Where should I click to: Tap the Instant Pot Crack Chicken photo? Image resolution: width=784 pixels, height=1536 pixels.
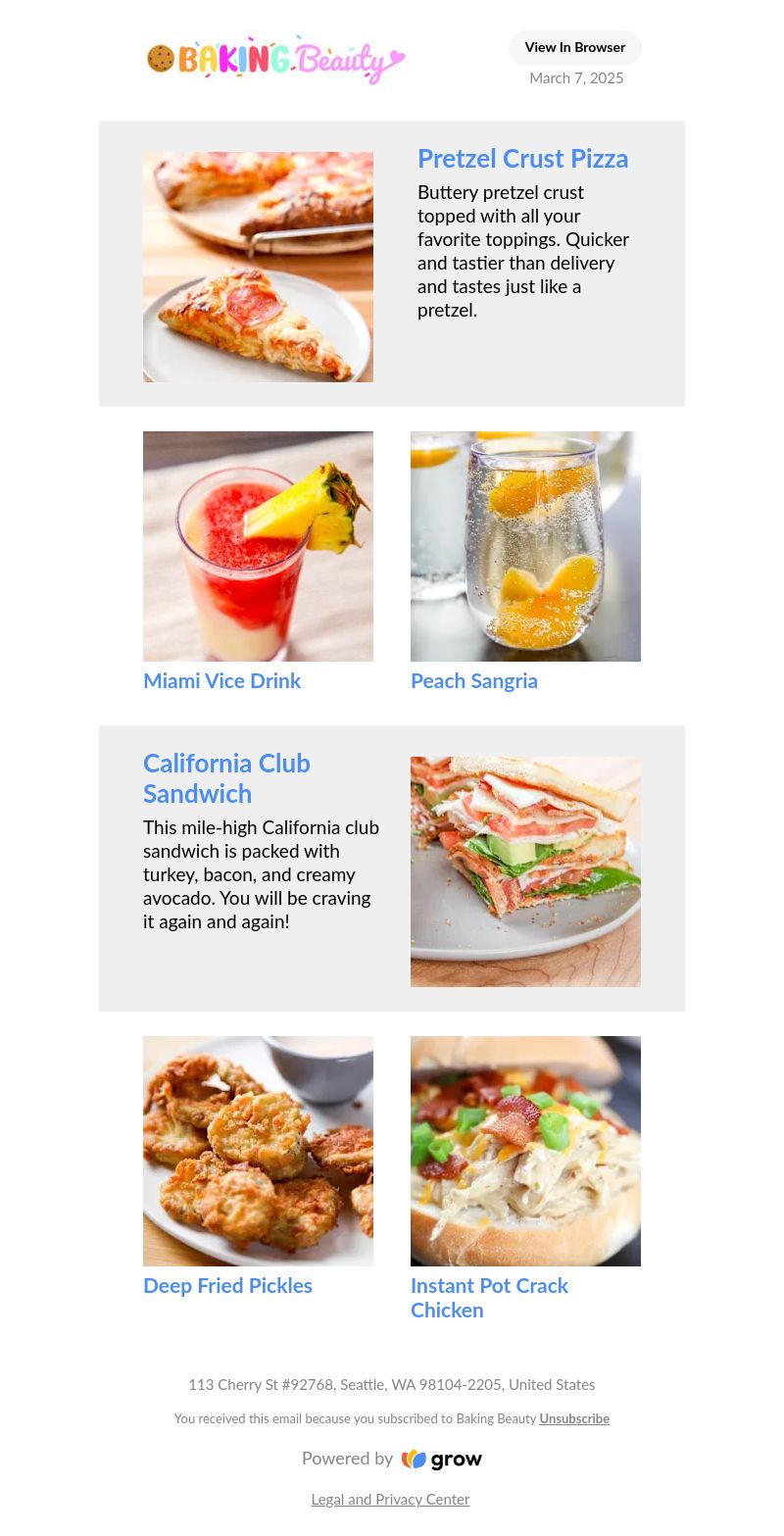(525, 1151)
